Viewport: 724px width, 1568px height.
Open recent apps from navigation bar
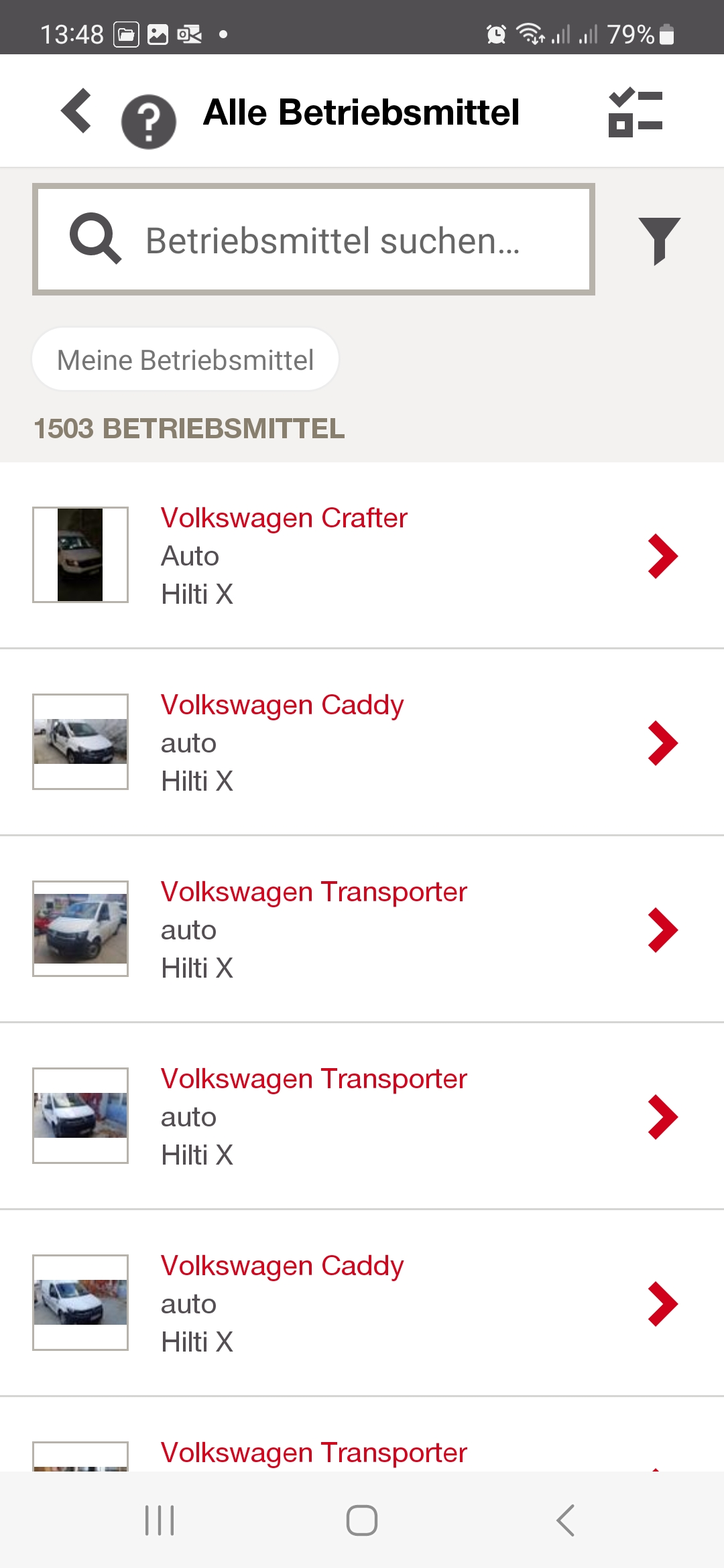point(160,1520)
